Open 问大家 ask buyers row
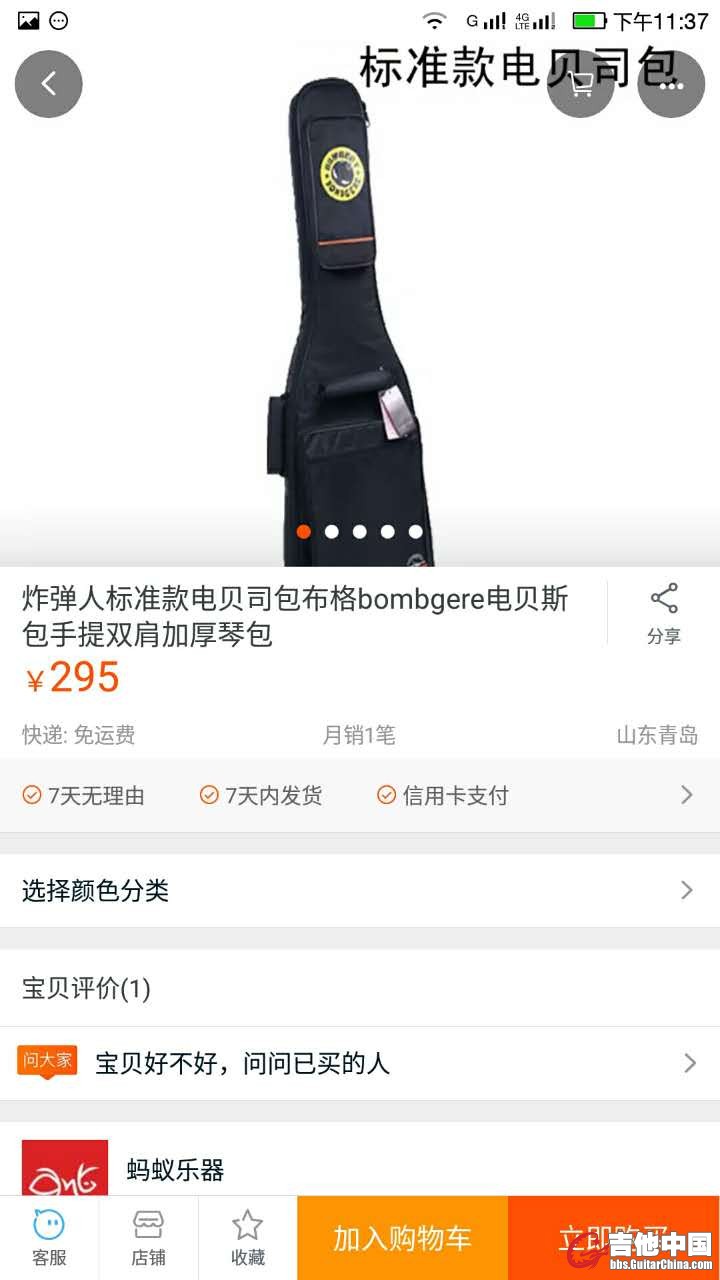Viewport: 720px width, 1280px height. [x=360, y=1063]
